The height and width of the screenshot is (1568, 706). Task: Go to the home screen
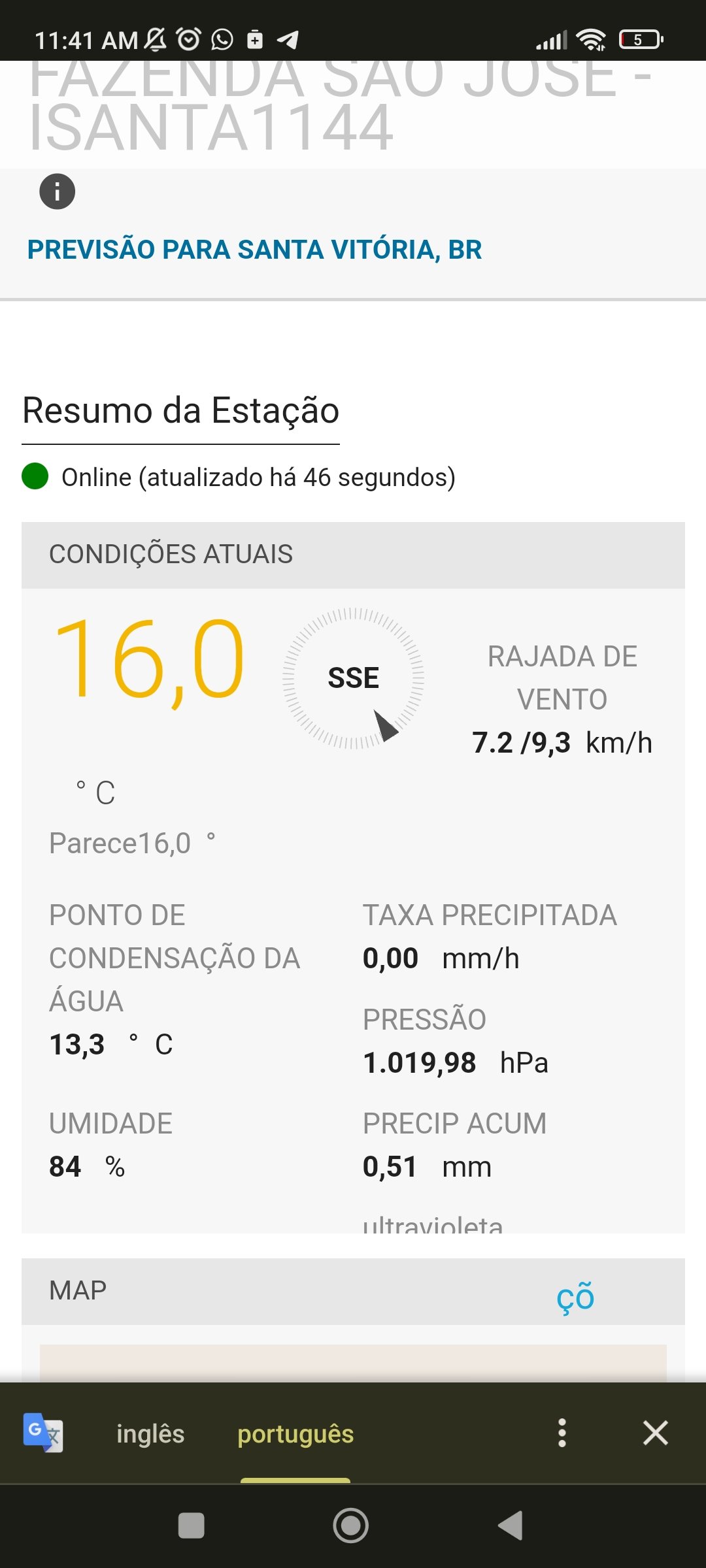pyautogui.click(x=351, y=1526)
